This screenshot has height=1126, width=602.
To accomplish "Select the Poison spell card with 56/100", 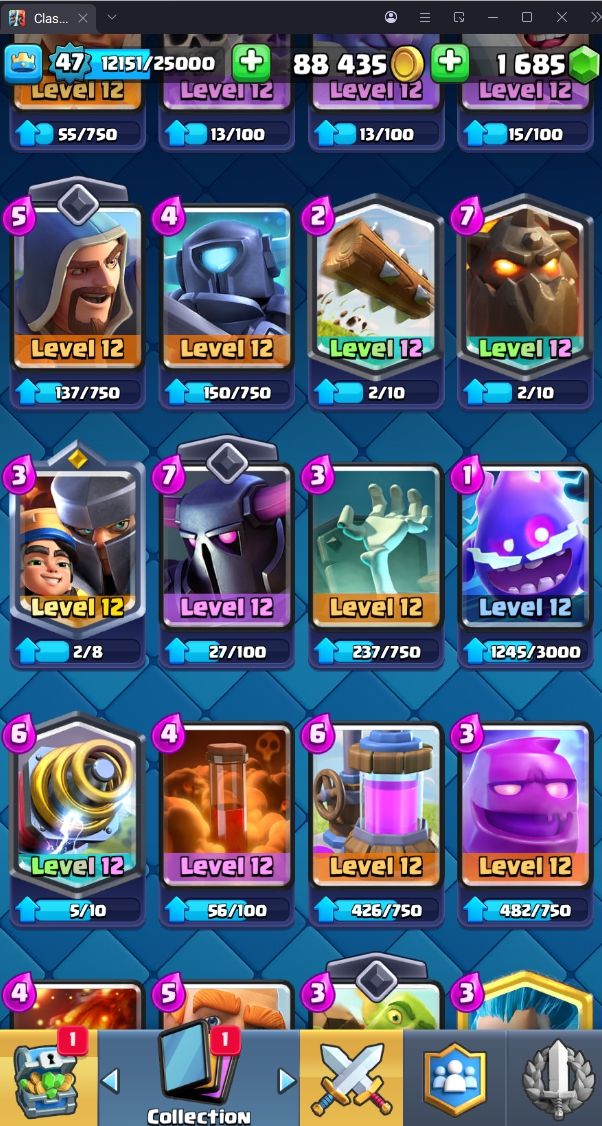I will coord(227,810).
